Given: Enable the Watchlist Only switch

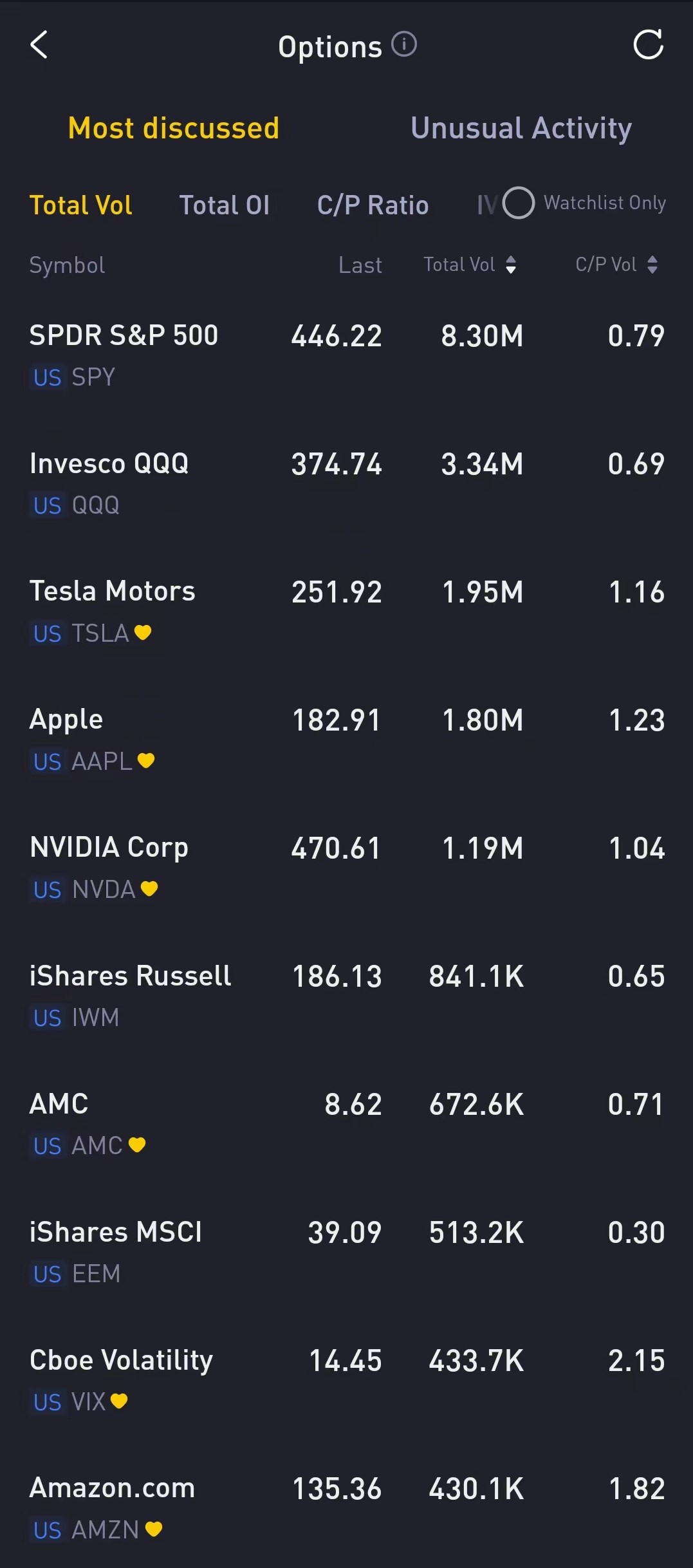Looking at the screenshot, I should [x=519, y=203].
